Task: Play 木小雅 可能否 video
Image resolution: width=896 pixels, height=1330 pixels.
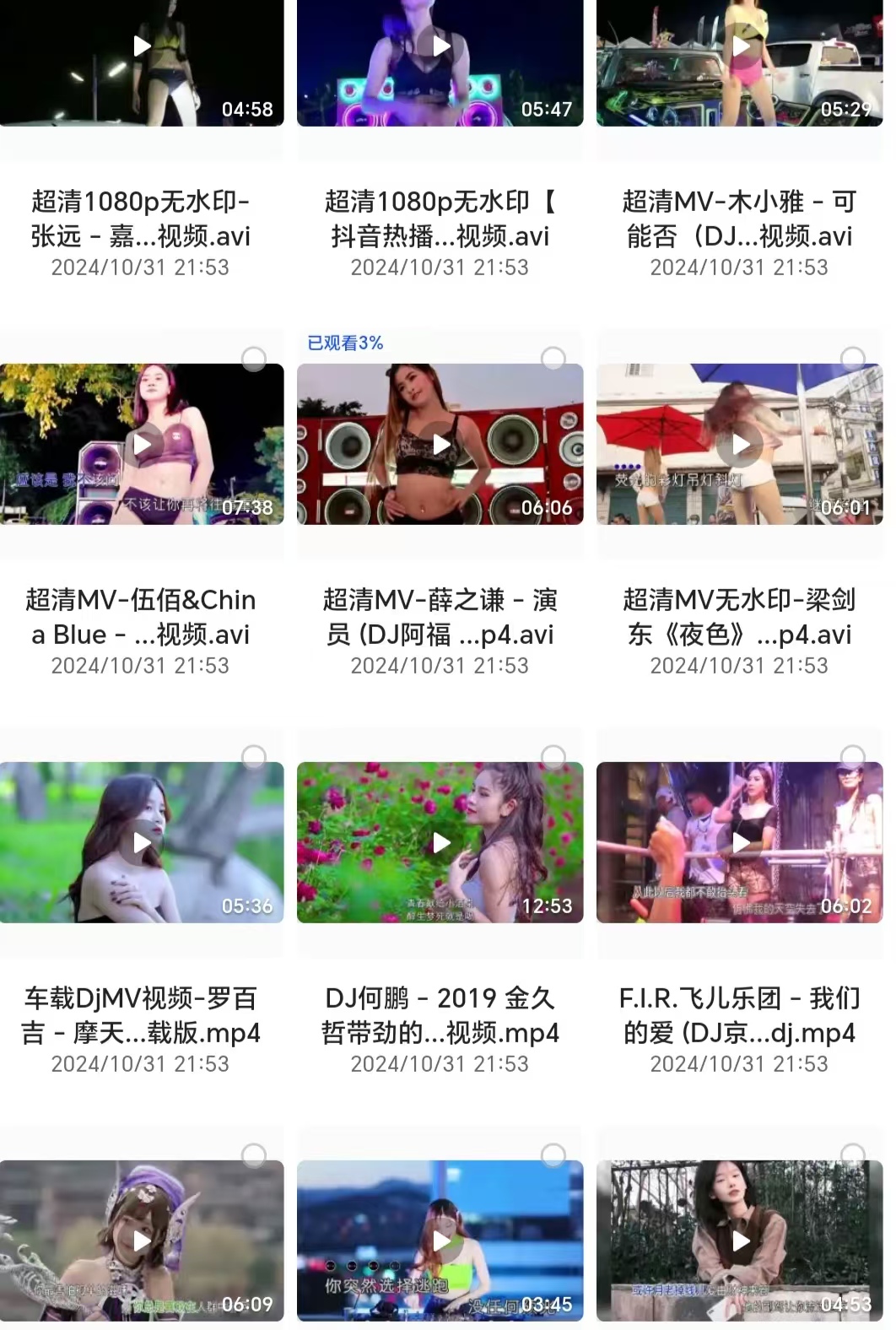Action: (x=740, y=47)
